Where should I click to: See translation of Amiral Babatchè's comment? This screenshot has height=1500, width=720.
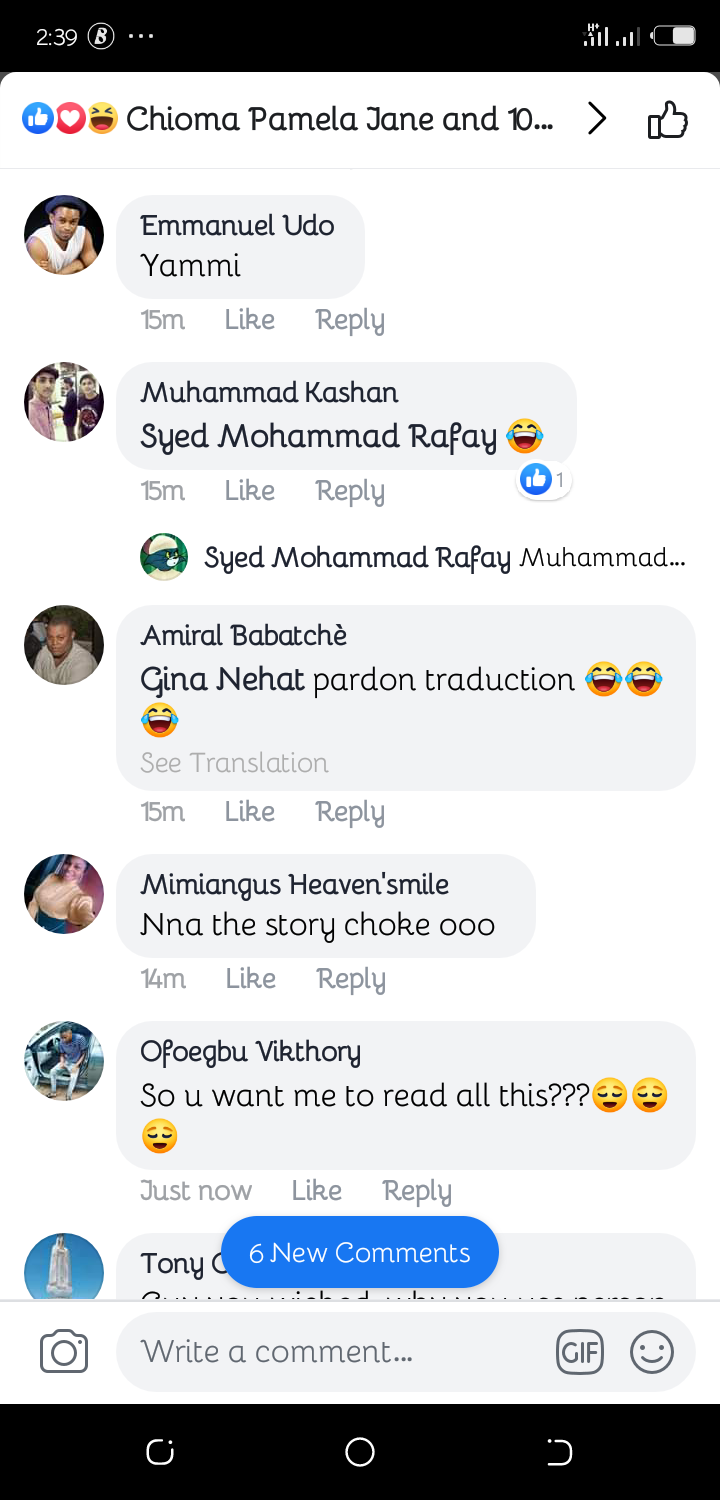(234, 763)
